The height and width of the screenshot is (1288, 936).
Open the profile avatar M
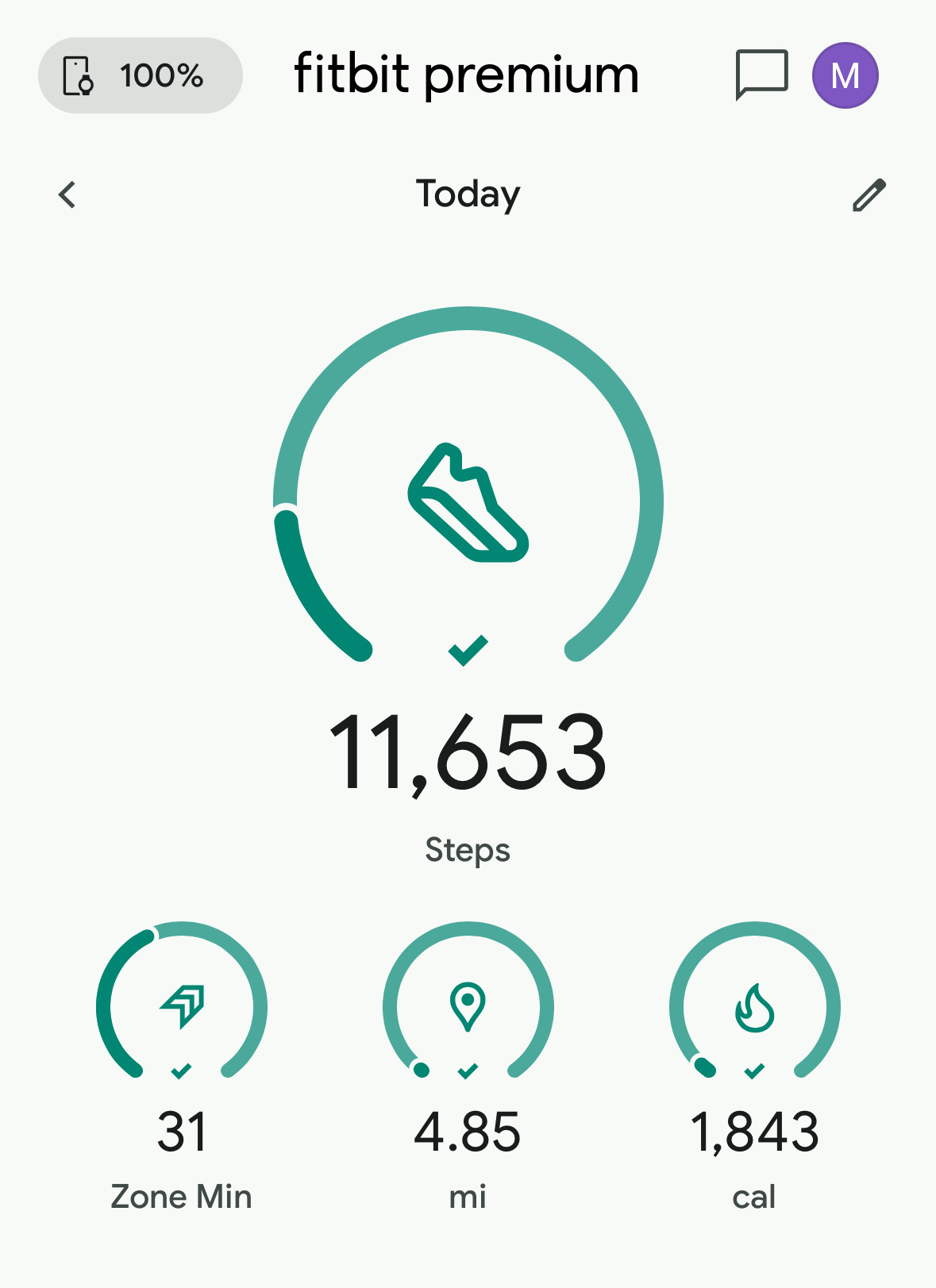pos(845,75)
